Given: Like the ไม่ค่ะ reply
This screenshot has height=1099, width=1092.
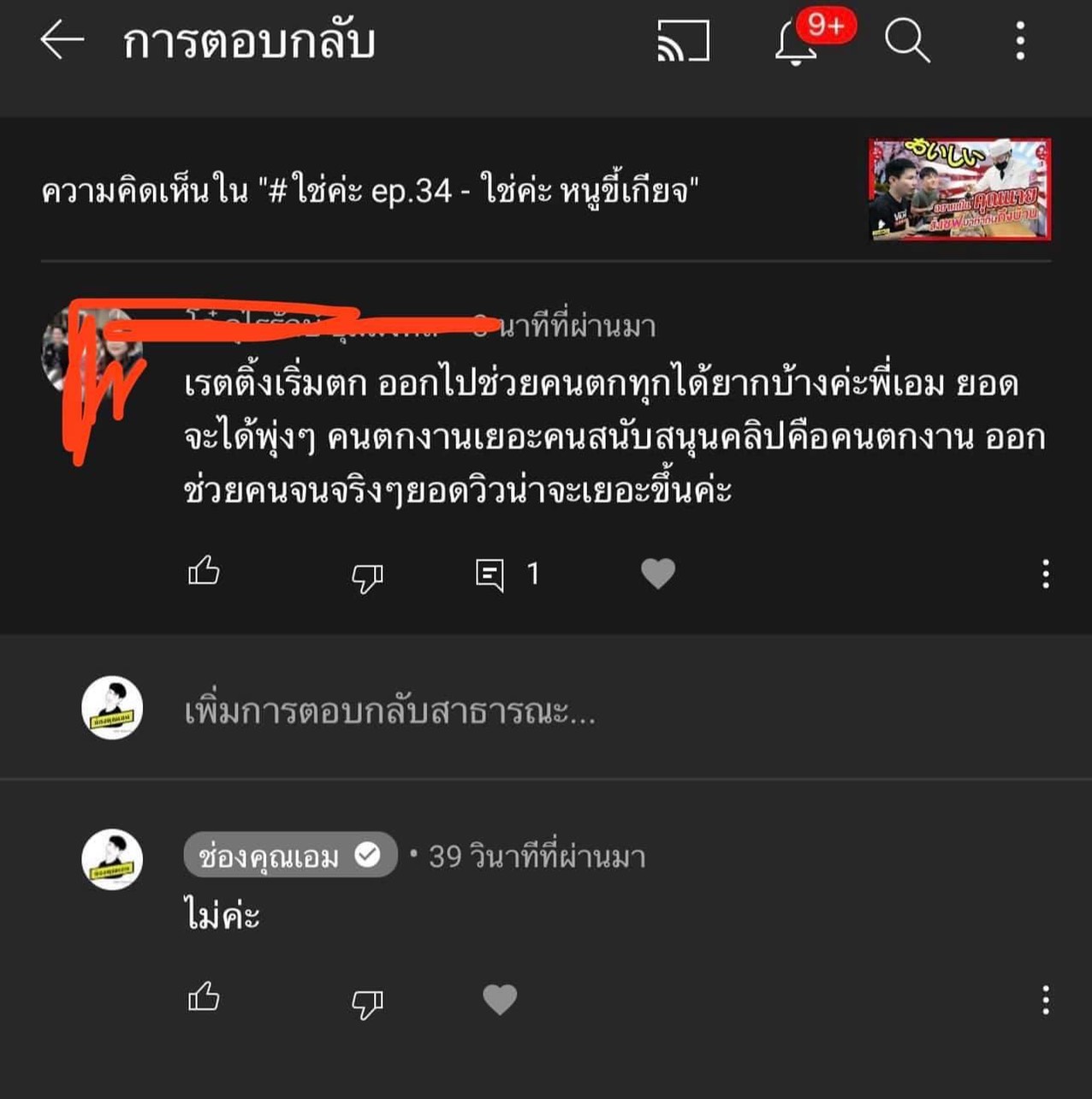Looking at the screenshot, I should 204,998.
